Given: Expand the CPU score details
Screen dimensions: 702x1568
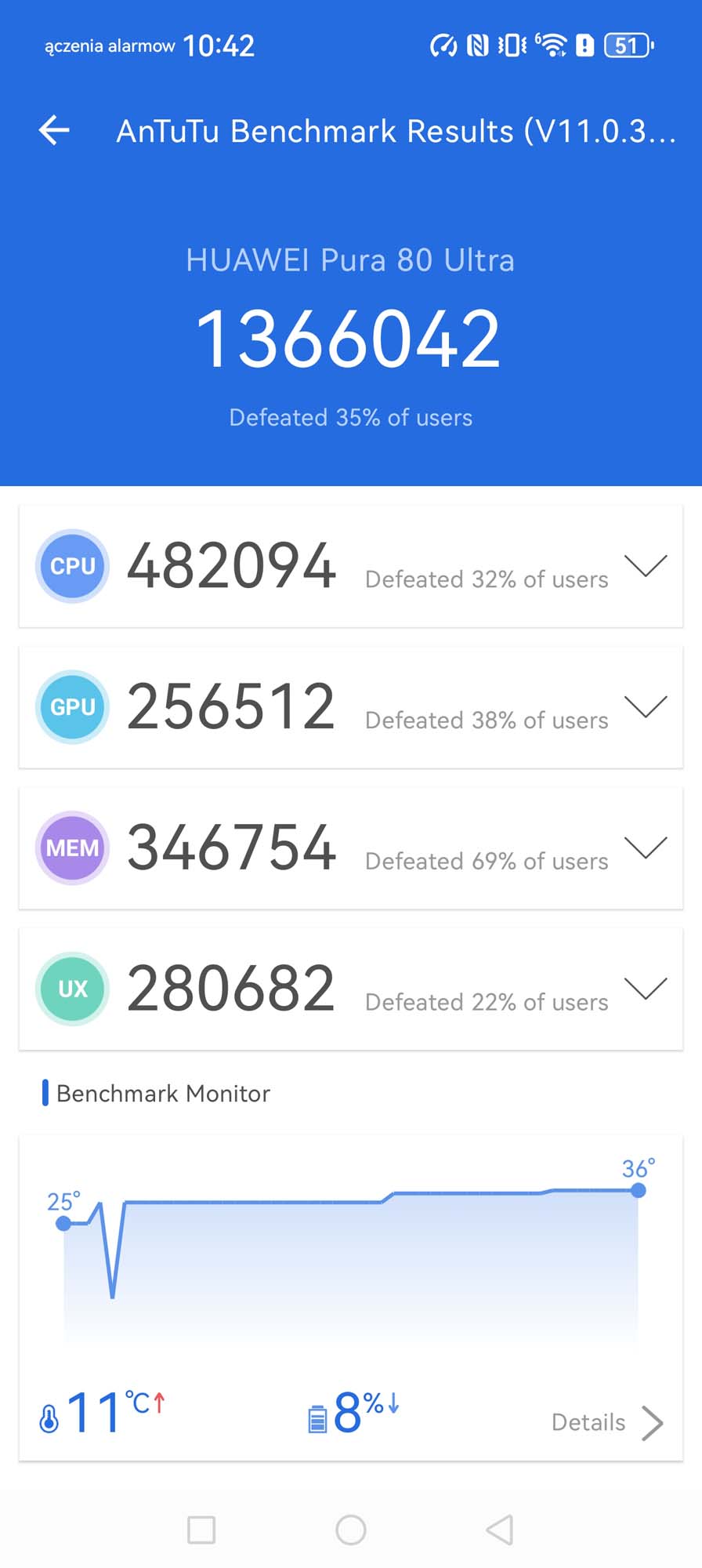Looking at the screenshot, I should [645, 565].
